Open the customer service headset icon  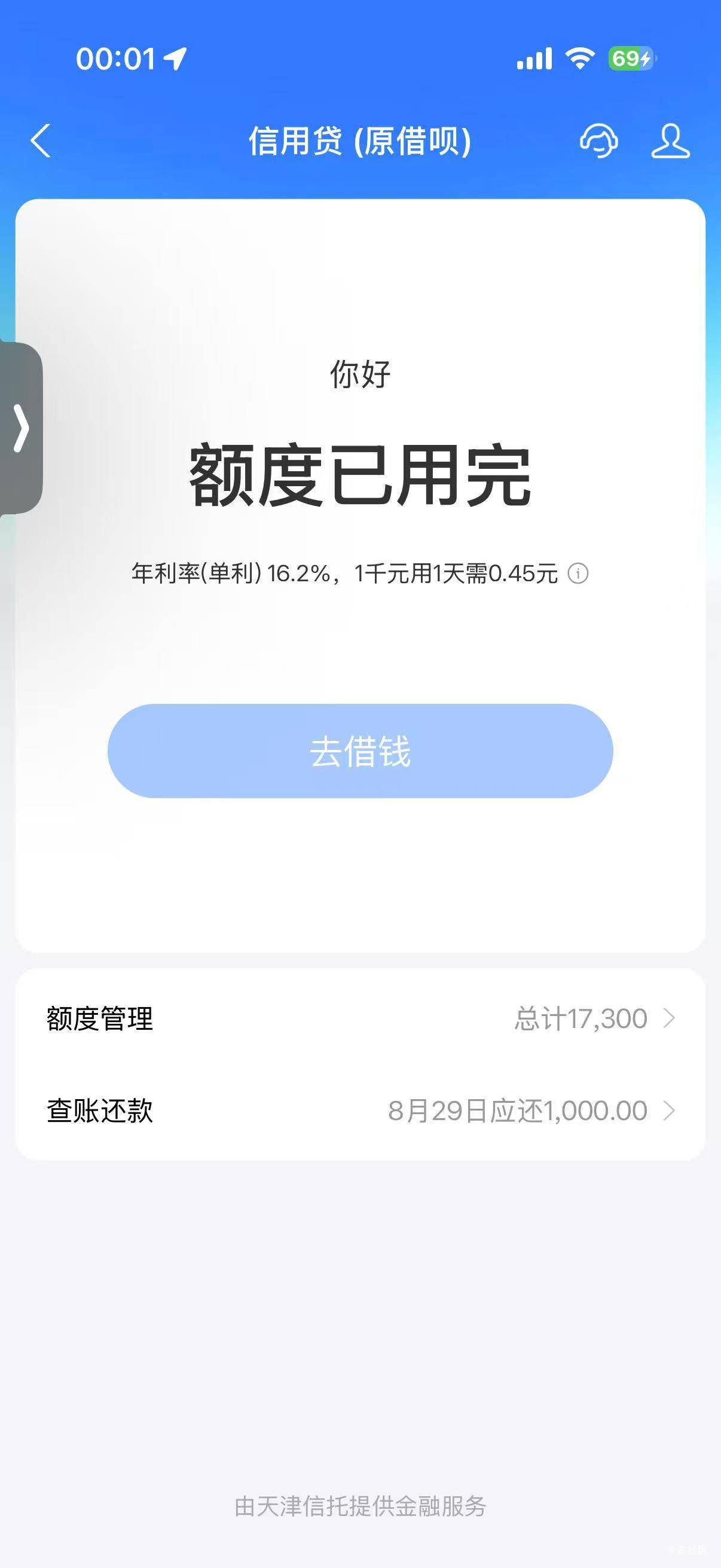point(598,141)
